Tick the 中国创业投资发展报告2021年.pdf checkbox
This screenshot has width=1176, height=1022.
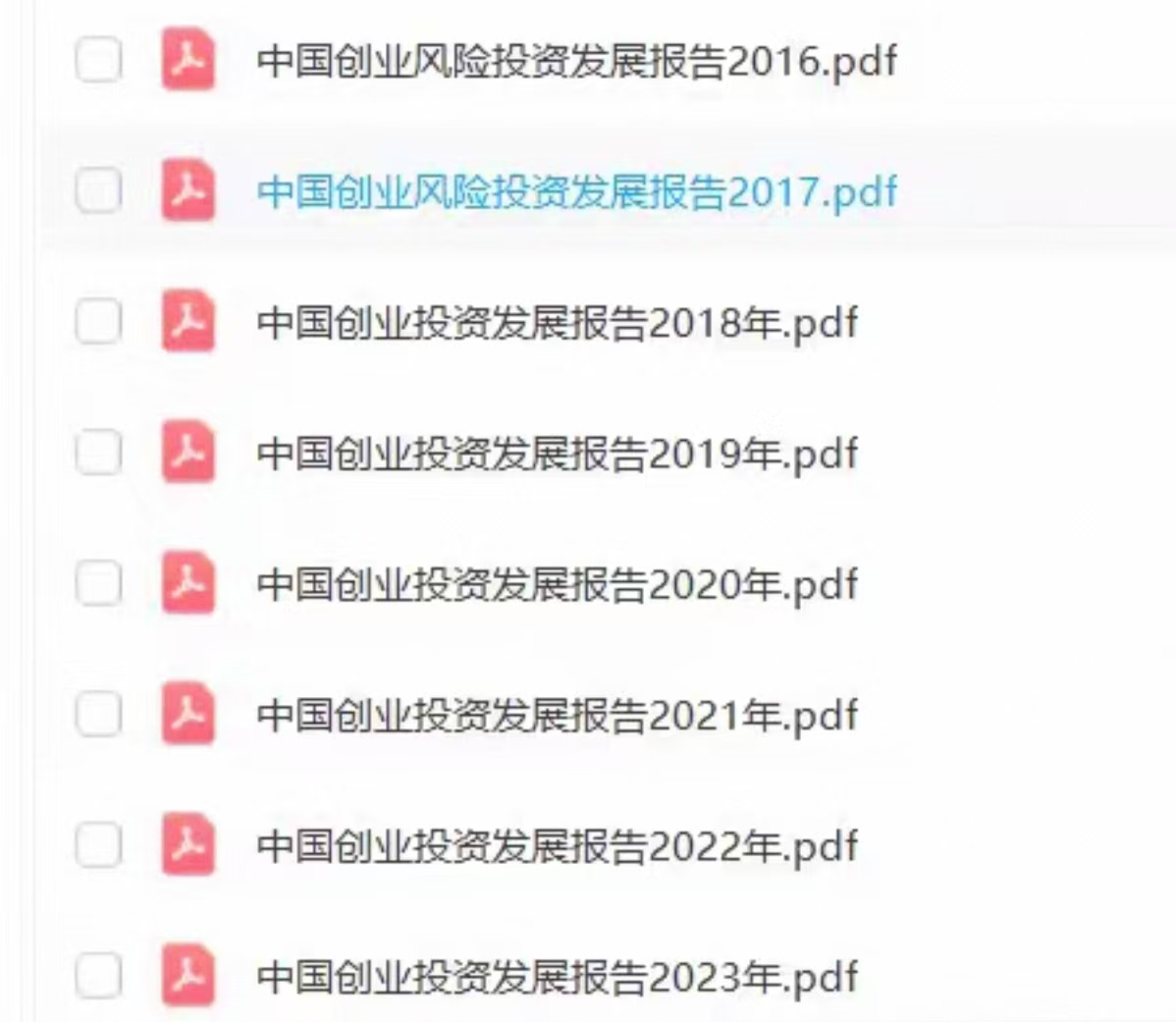(98, 714)
